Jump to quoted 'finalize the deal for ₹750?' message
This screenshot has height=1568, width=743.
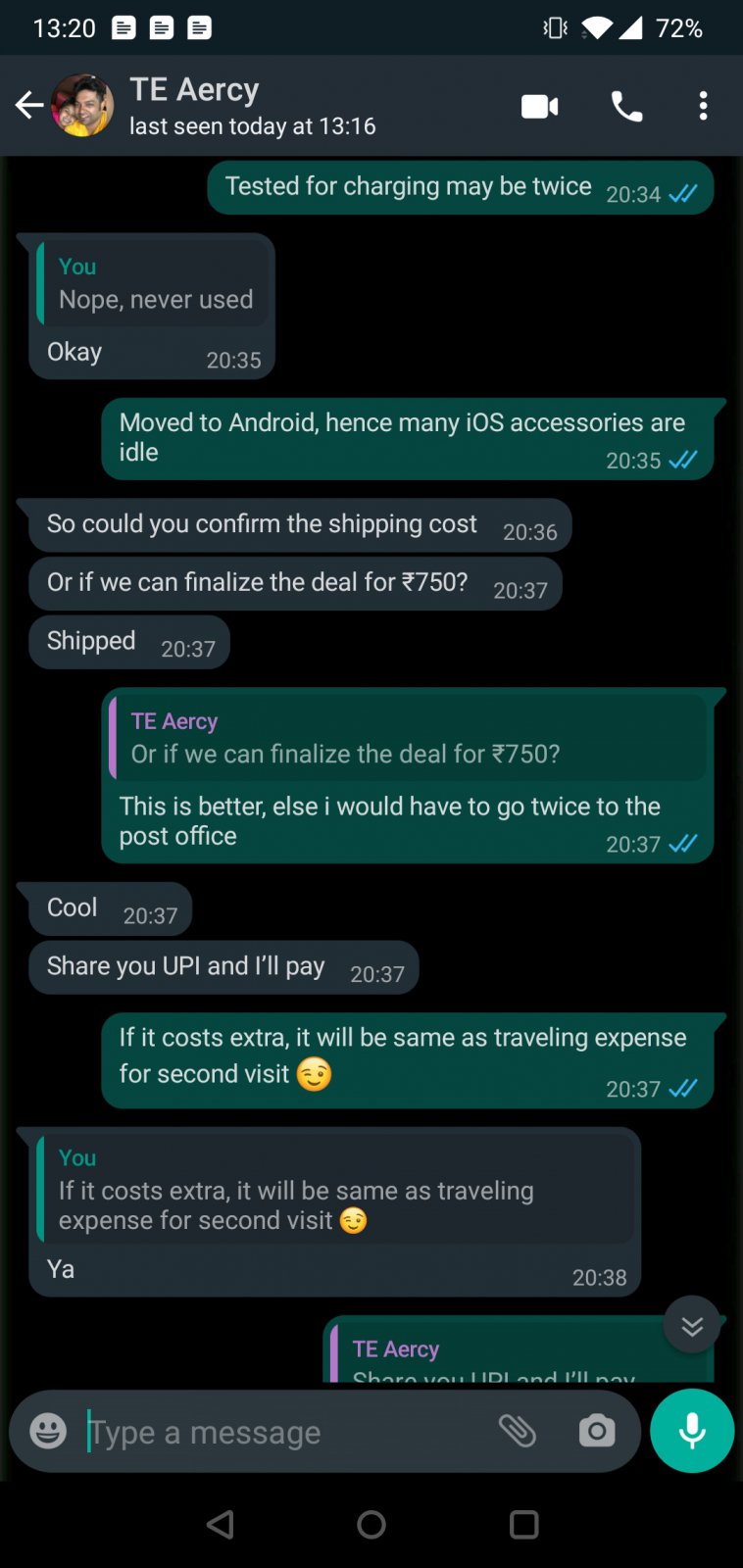pyautogui.click(x=407, y=738)
